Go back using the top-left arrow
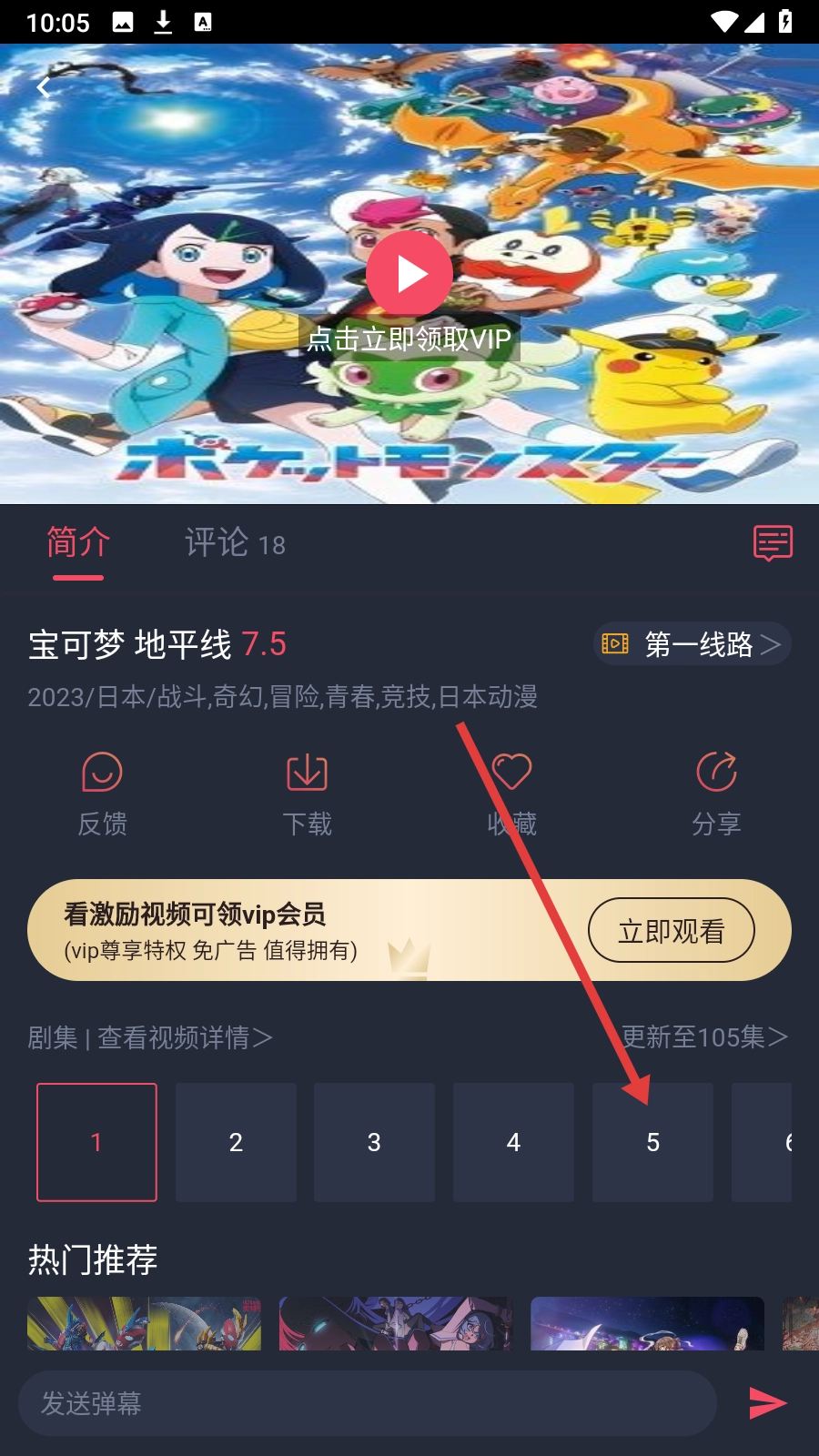The image size is (819, 1456). (x=43, y=87)
